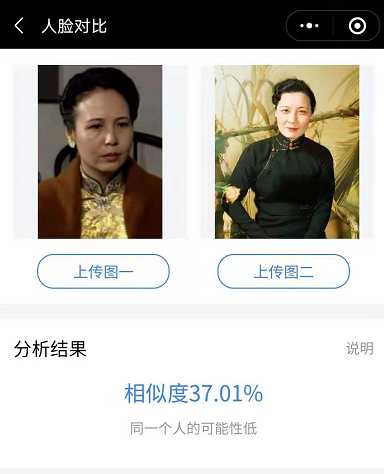Tap the 上传图一 button
Screen dimensions: 384x474
tap(103, 271)
